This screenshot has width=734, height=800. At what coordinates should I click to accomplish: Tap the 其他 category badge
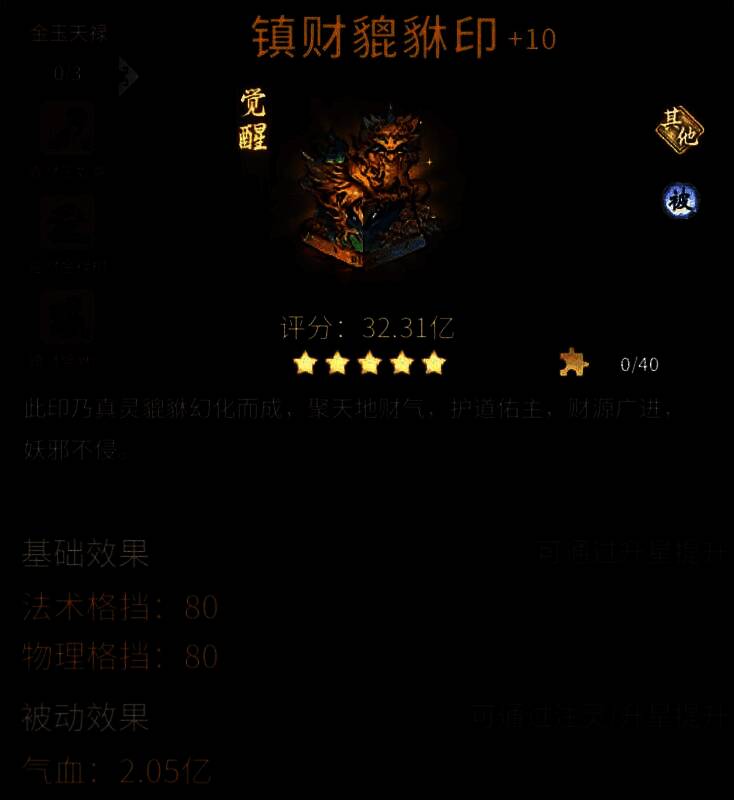coord(680,129)
